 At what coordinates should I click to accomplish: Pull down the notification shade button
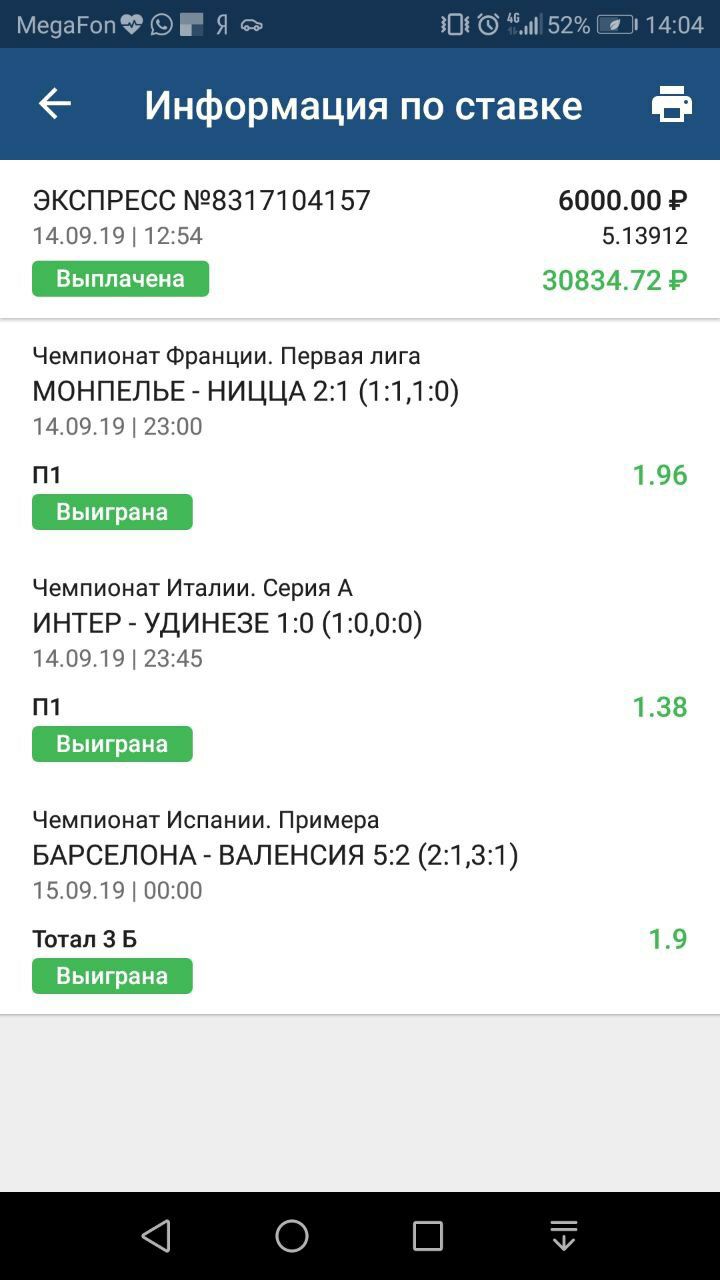pyautogui.click(x=564, y=1236)
